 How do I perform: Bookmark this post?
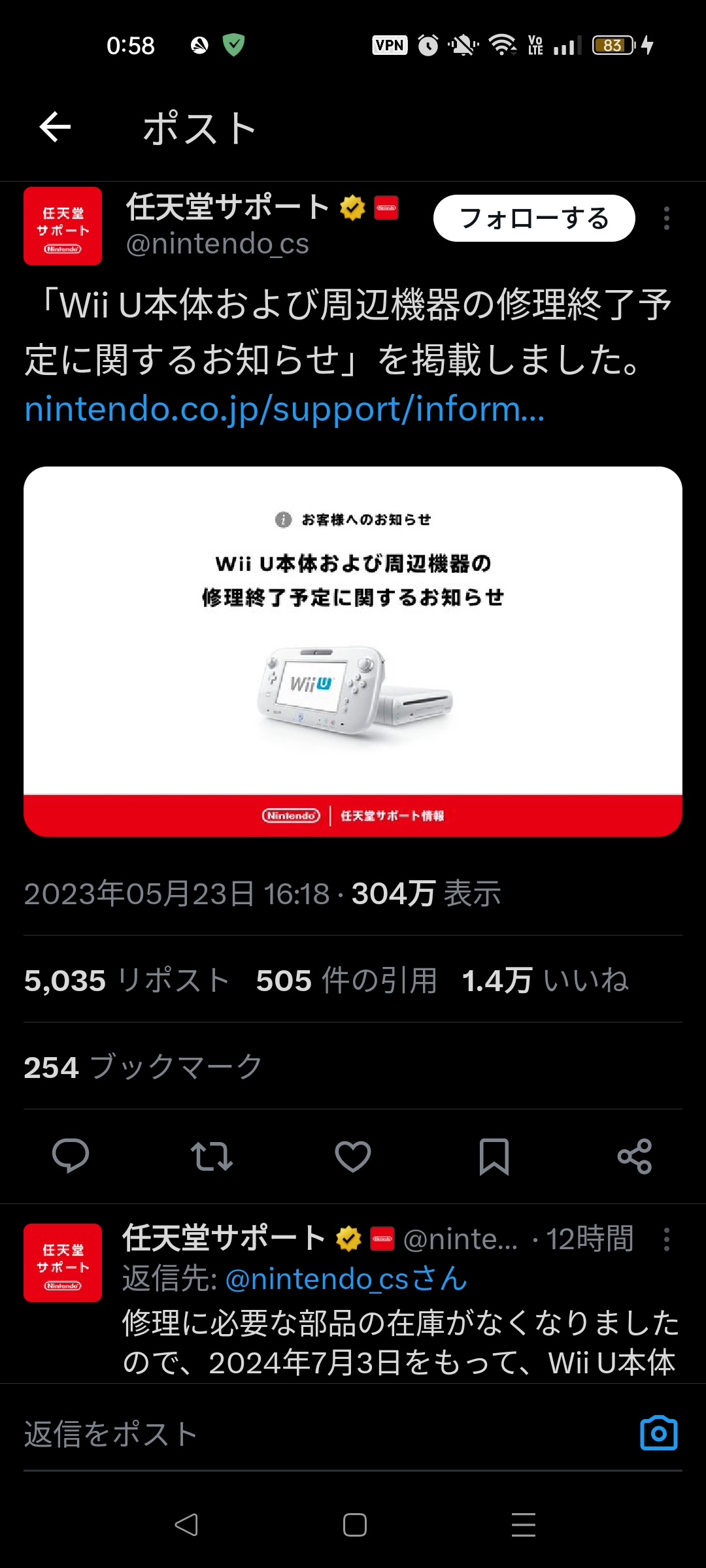point(494,1156)
